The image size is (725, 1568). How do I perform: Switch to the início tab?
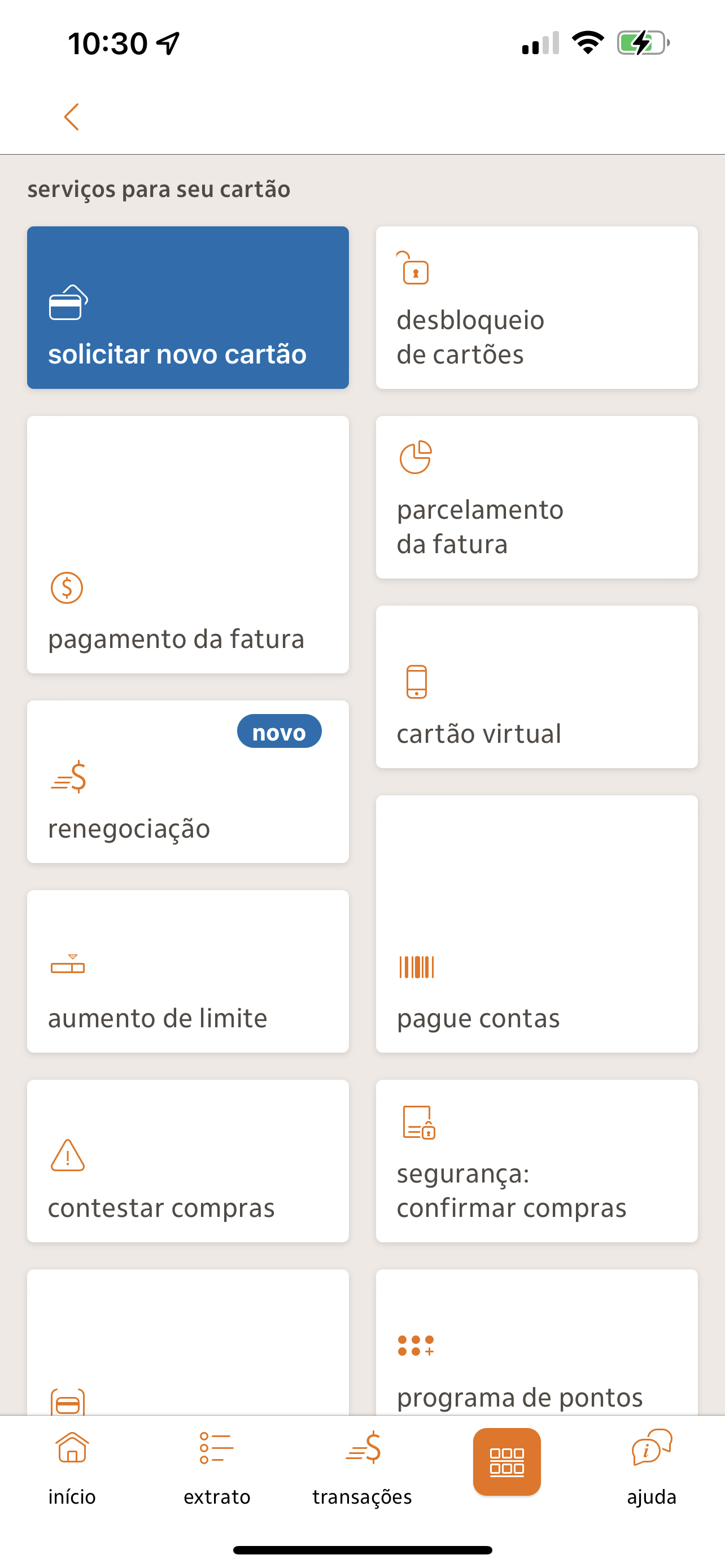click(x=72, y=1468)
